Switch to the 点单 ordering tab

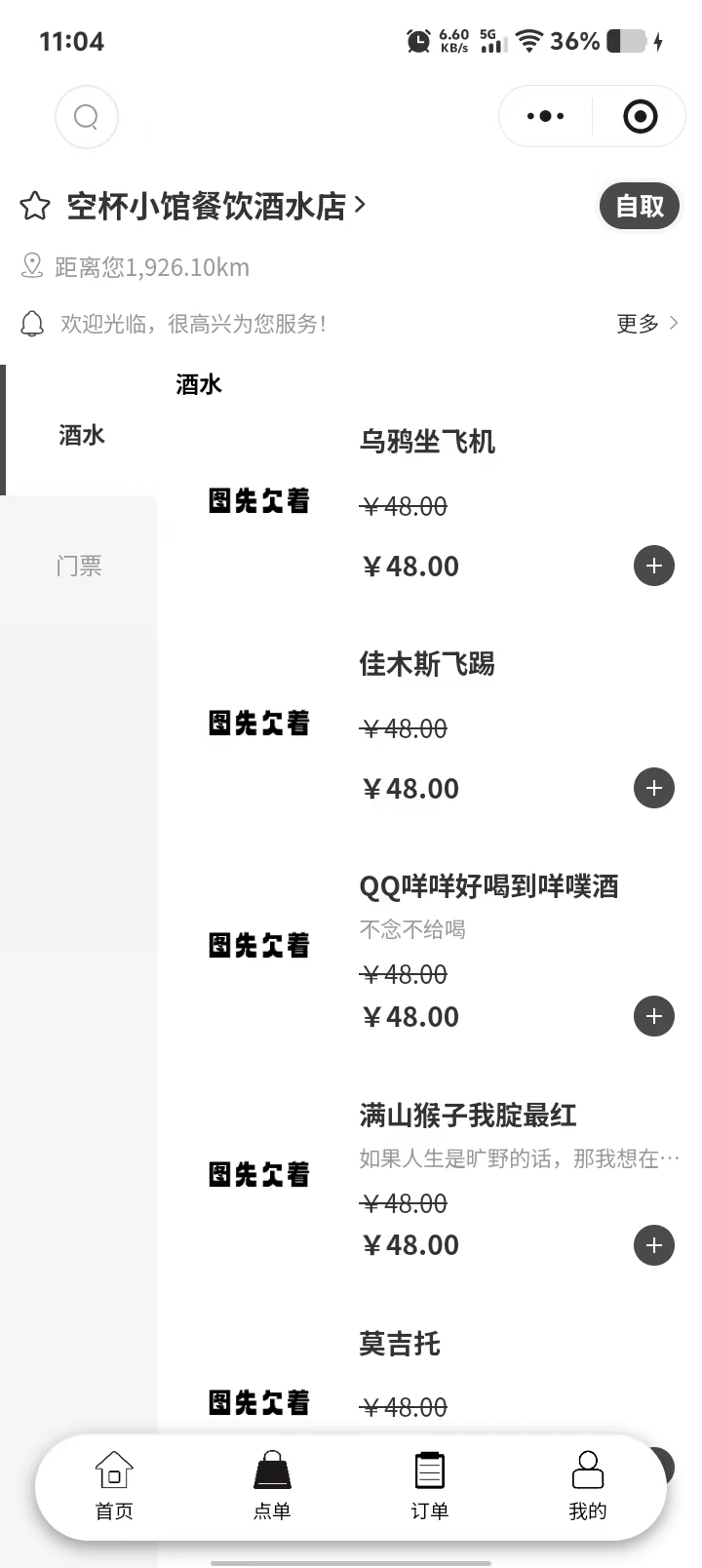272,1486
